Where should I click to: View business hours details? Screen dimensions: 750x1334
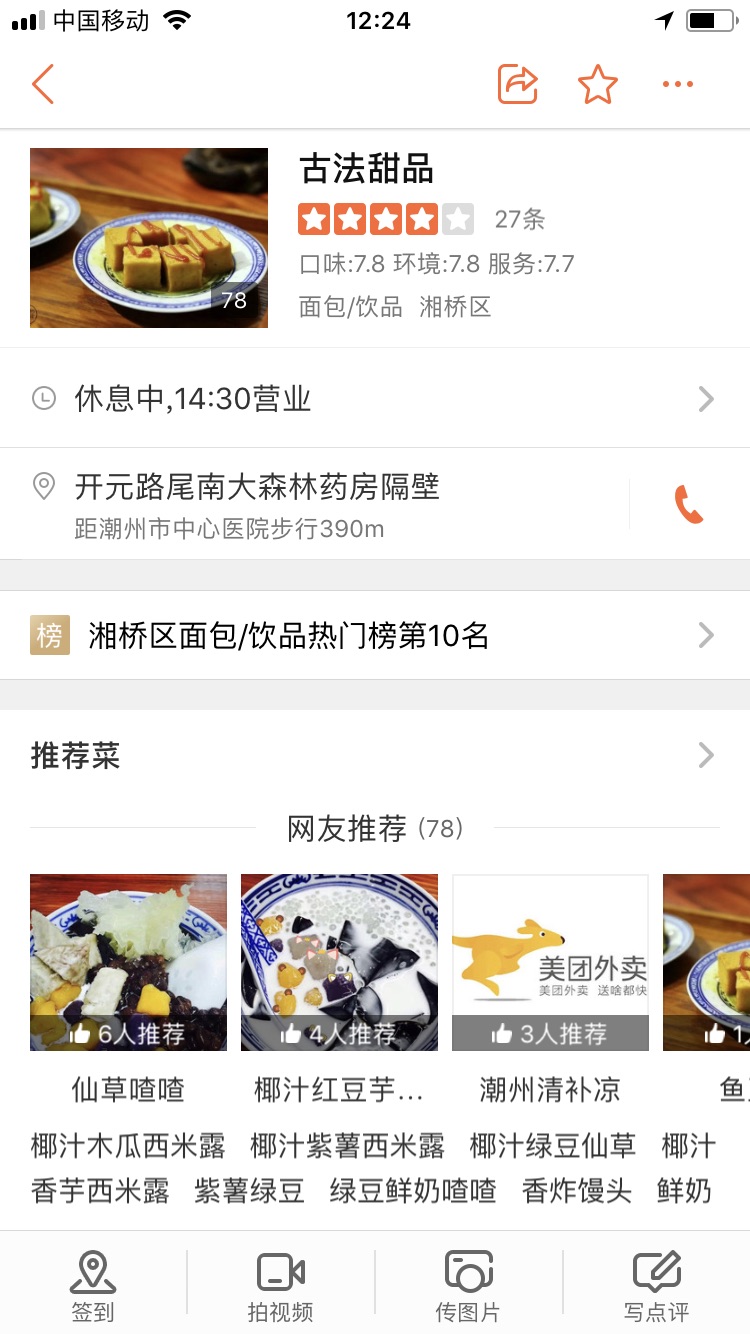point(374,400)
